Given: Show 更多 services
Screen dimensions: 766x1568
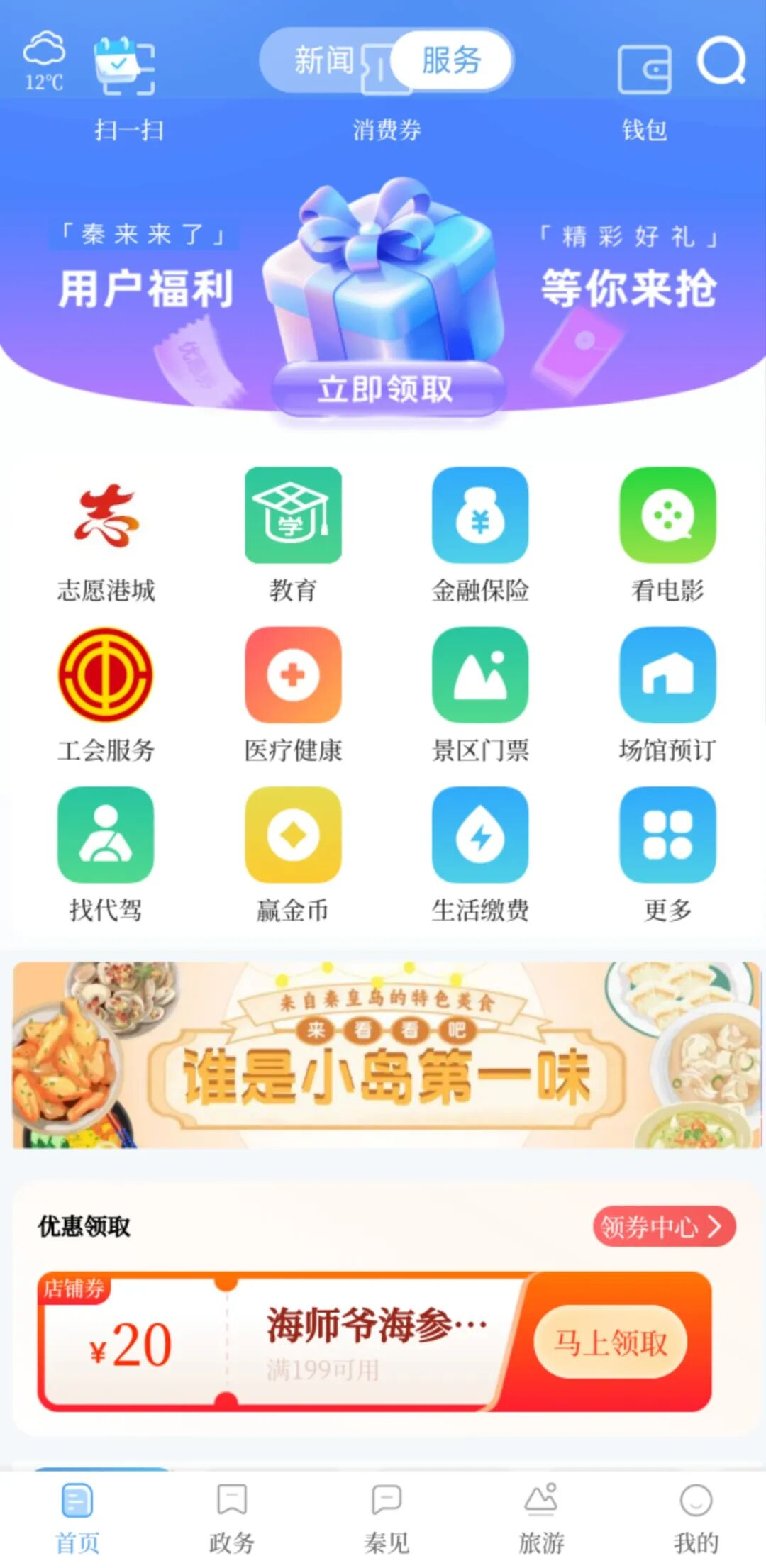Looking at the screenshot, I should (x=667, y=854).
